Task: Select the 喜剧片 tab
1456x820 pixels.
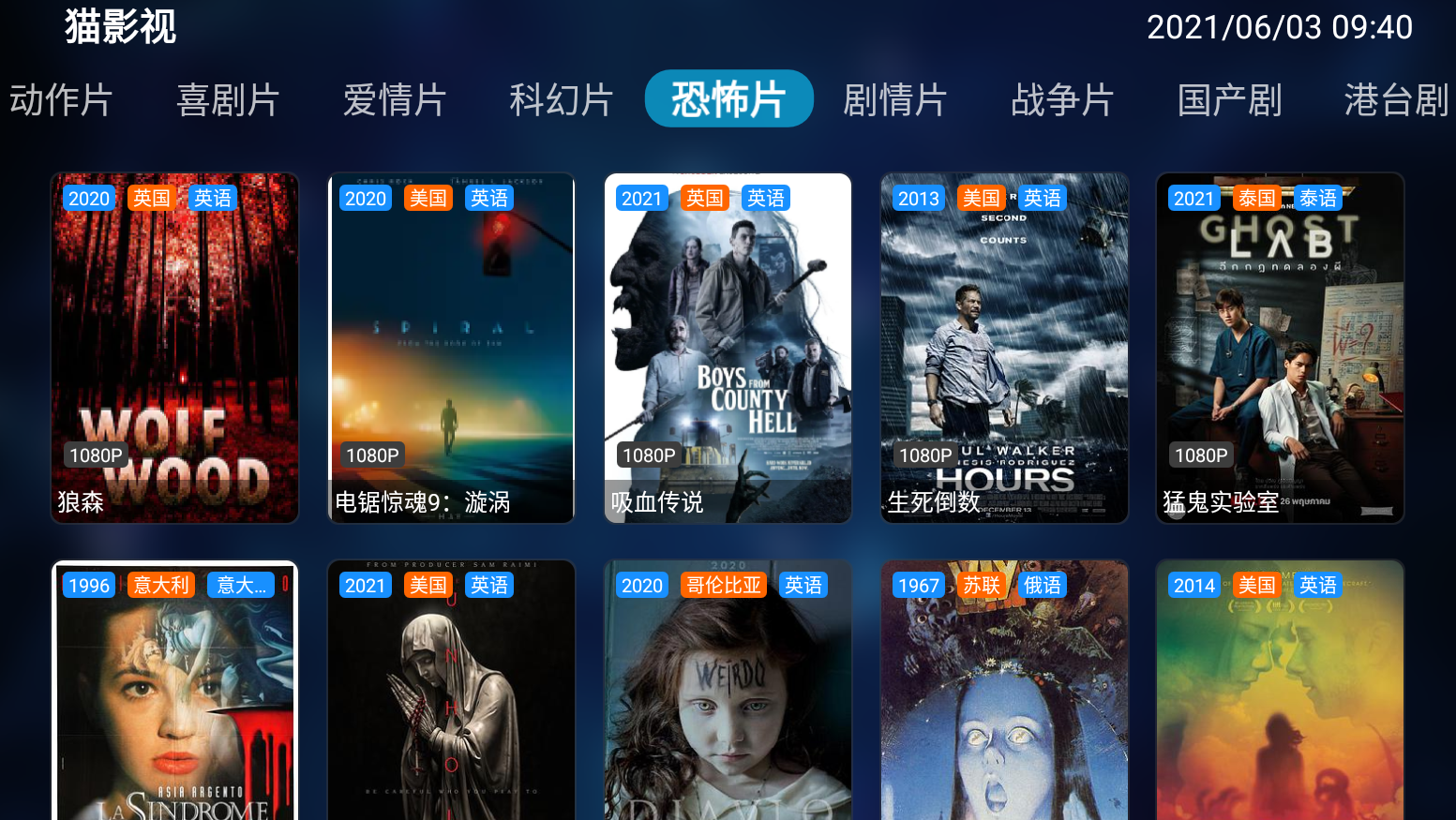Action: [x=228, y=100]
